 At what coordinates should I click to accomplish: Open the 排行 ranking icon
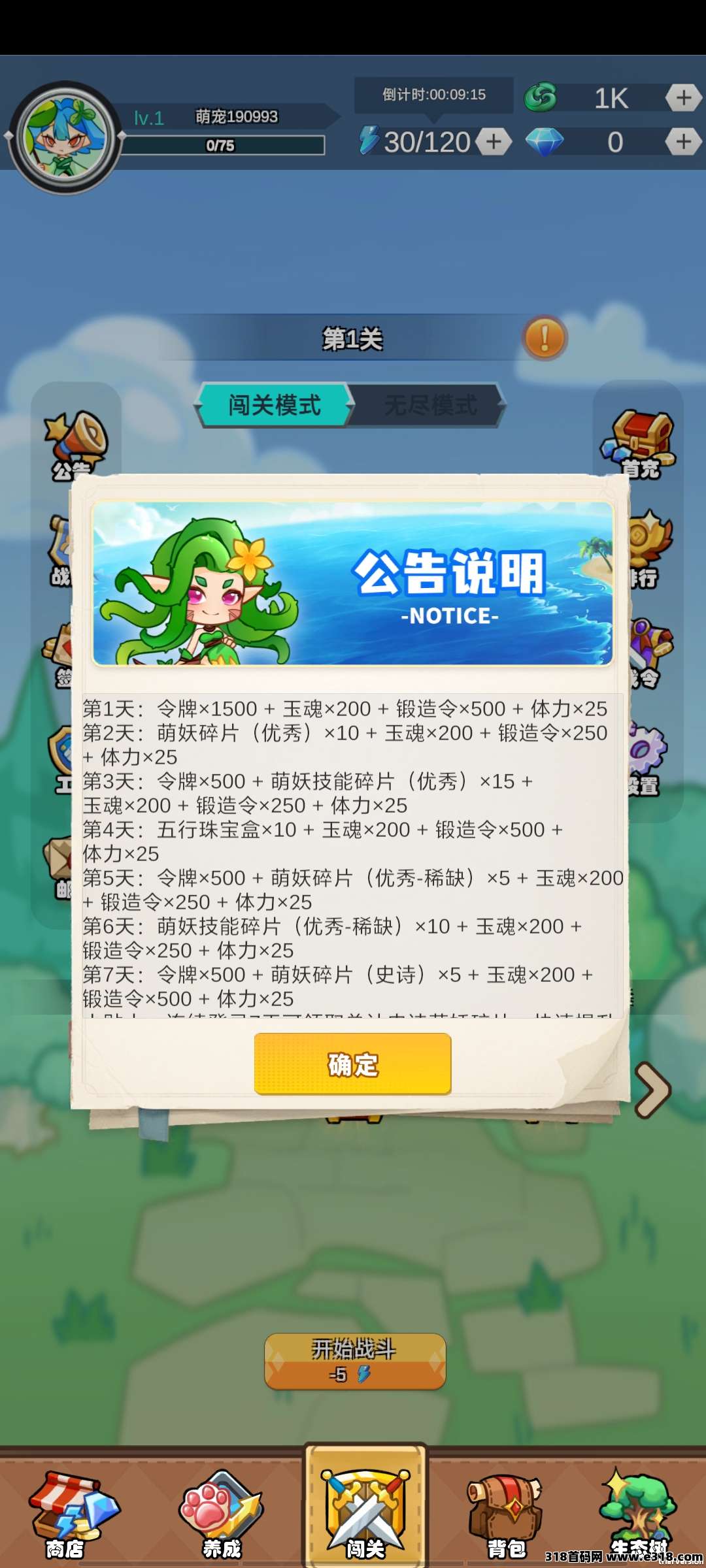(650, 549)
